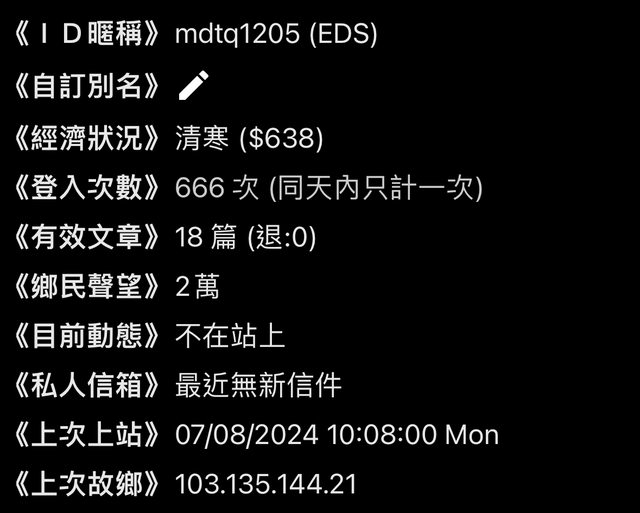This screenshot has height=513, width=640.
Task: Edit the custom nickname with pencil icon
Action: pos(192,87)
